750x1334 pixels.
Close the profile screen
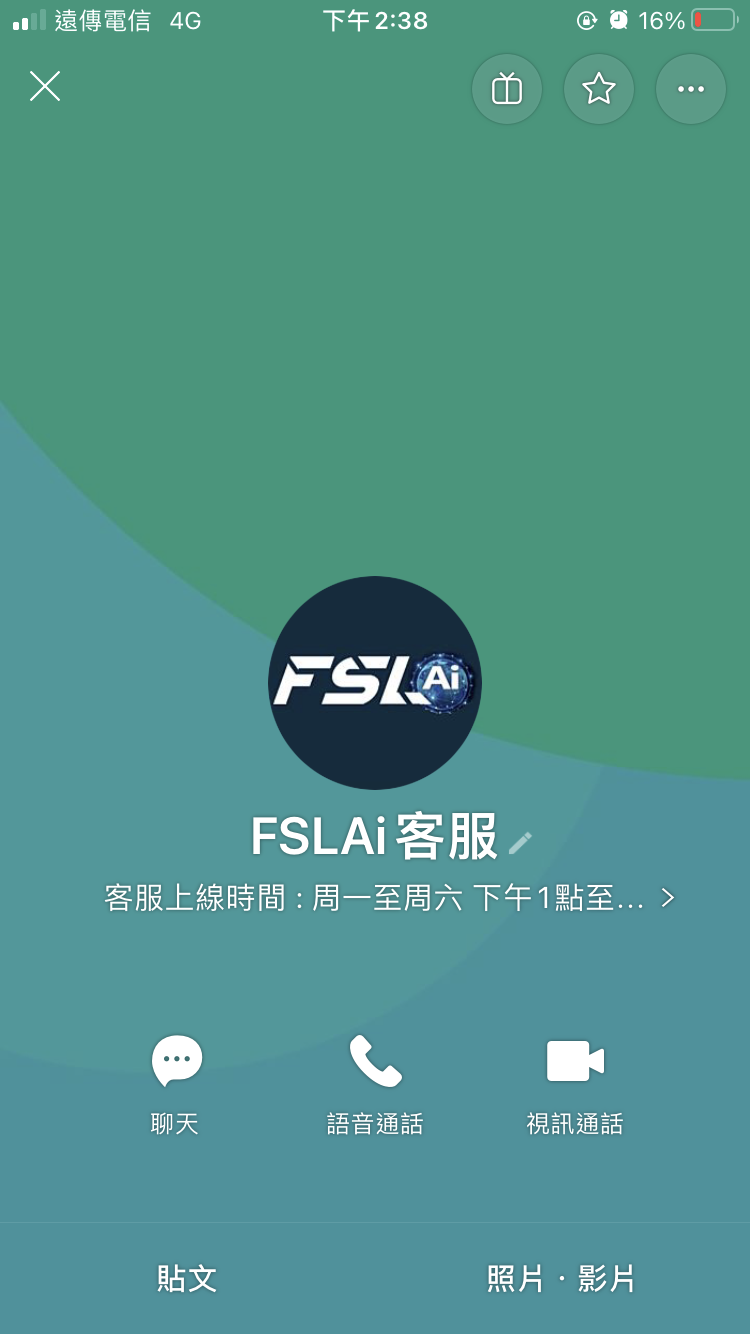[45, 87]
